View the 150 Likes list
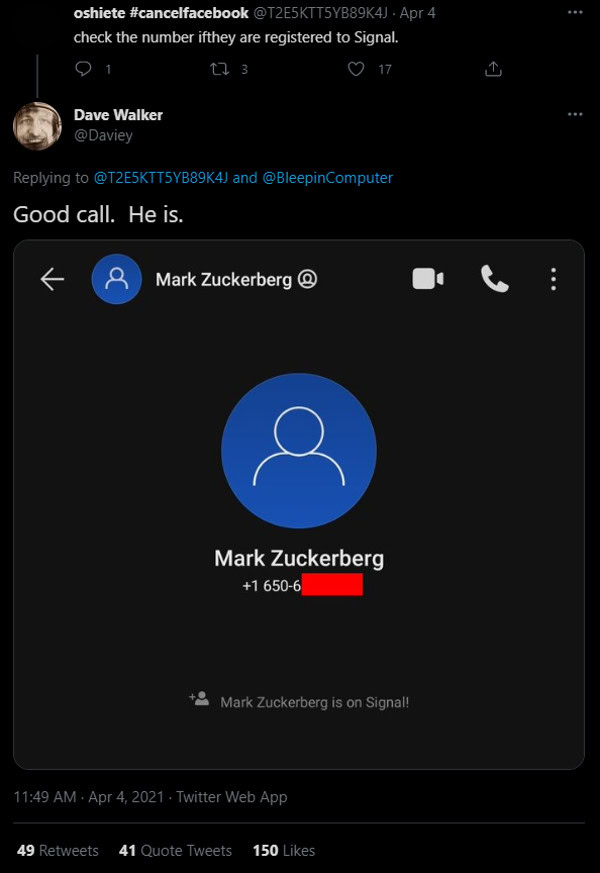The width and height of the screenshot is (600, 873). 283,850
